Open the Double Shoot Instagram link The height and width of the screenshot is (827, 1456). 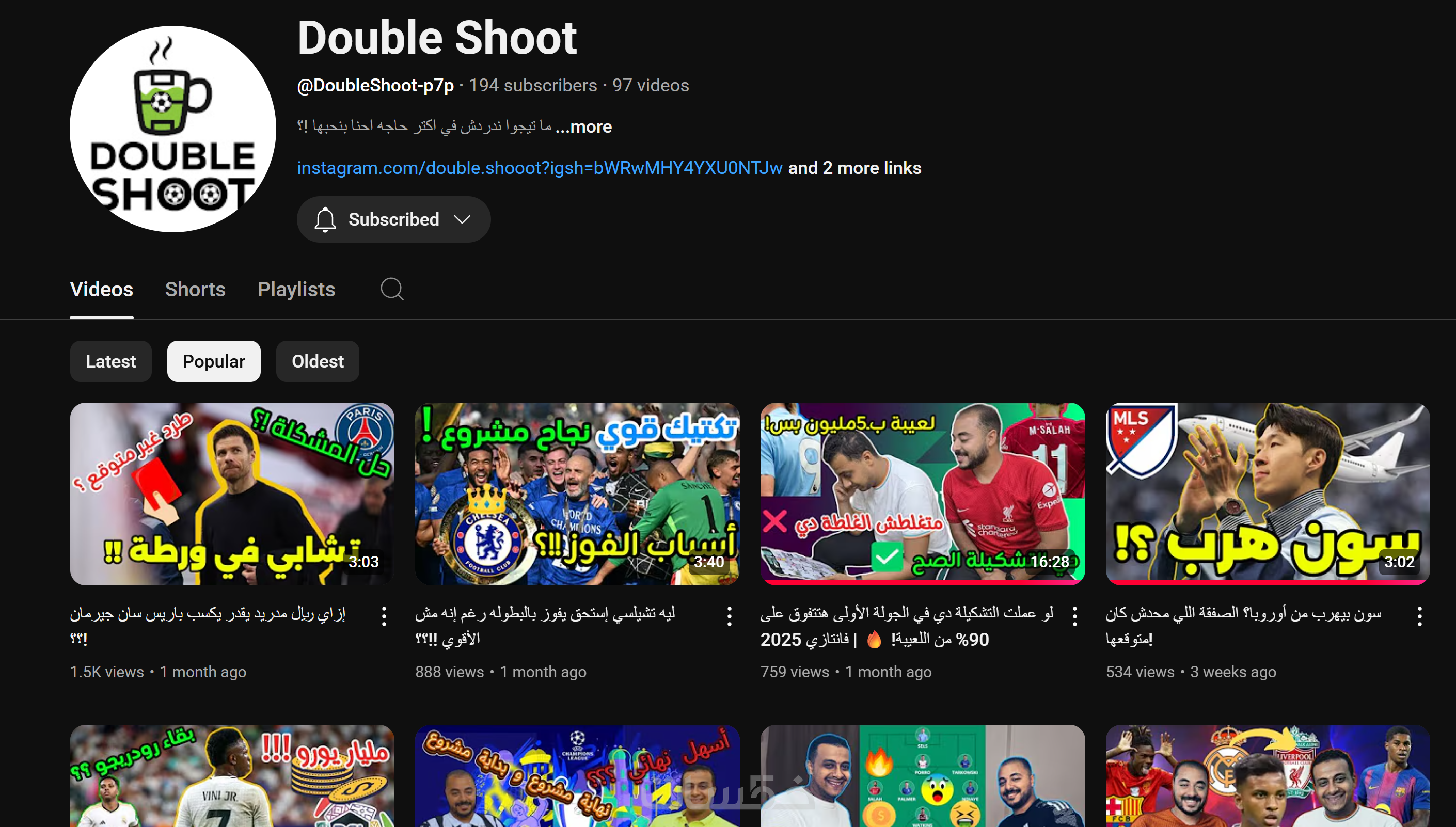pos(539,168)
